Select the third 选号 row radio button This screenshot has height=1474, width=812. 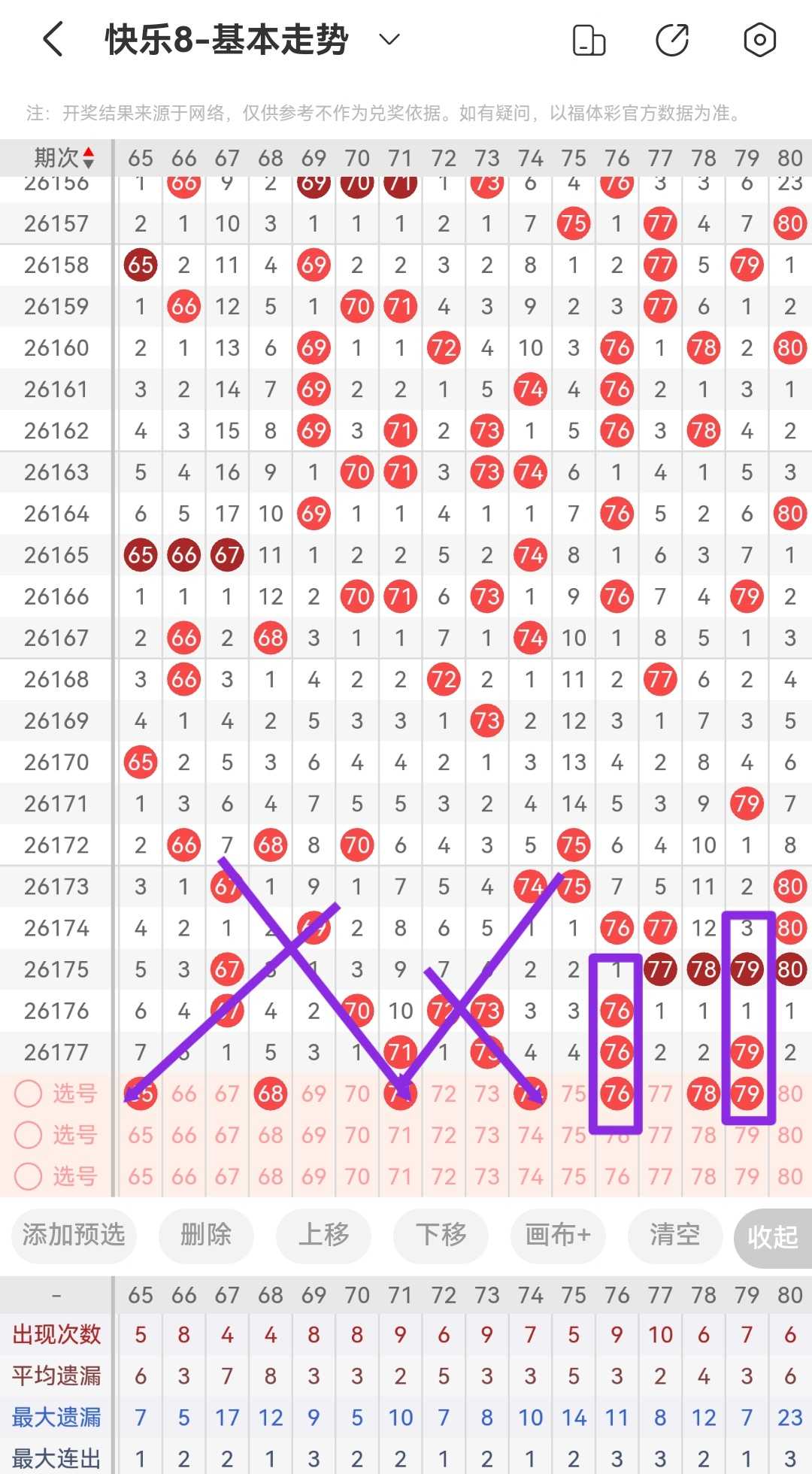tap(29, 1176)
